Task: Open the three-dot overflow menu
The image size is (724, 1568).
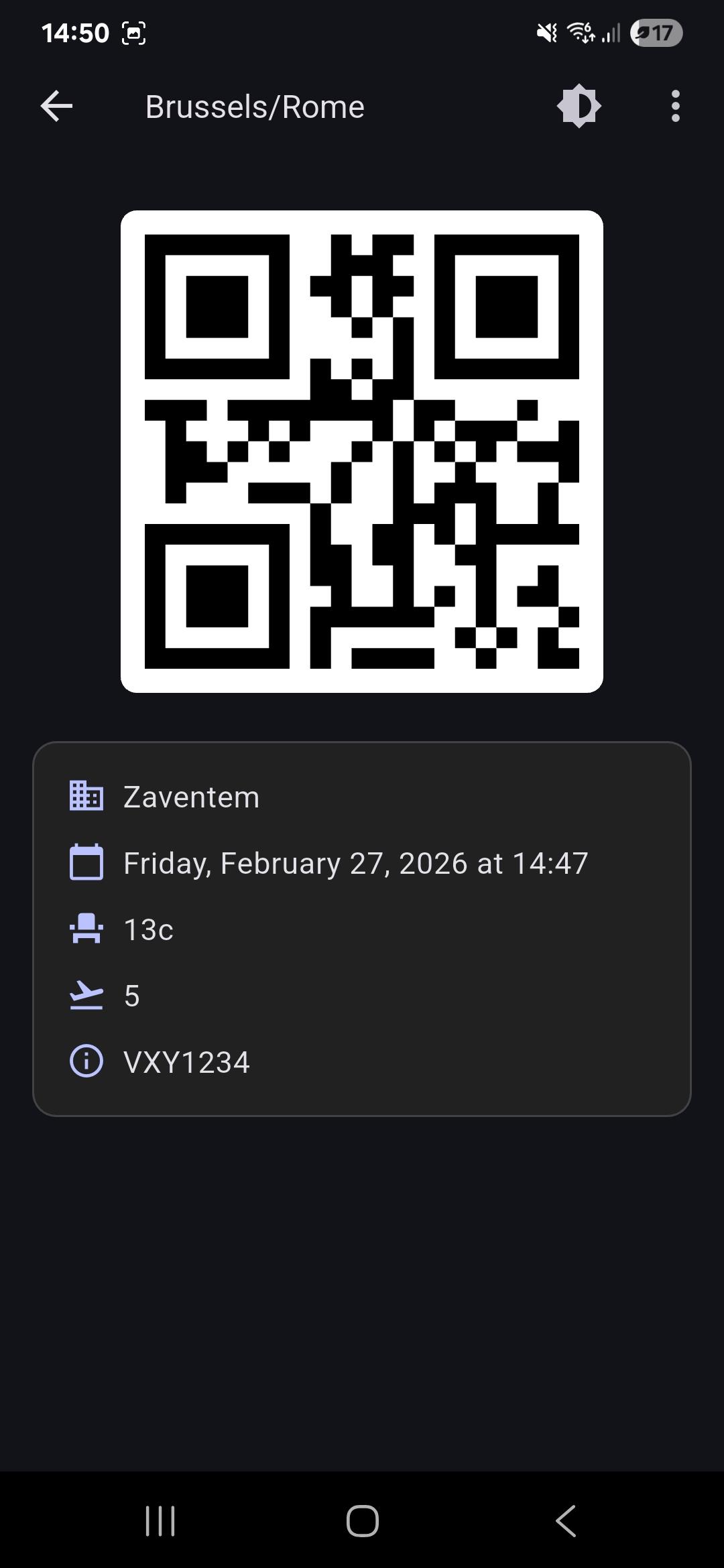Action: (675, 105)
